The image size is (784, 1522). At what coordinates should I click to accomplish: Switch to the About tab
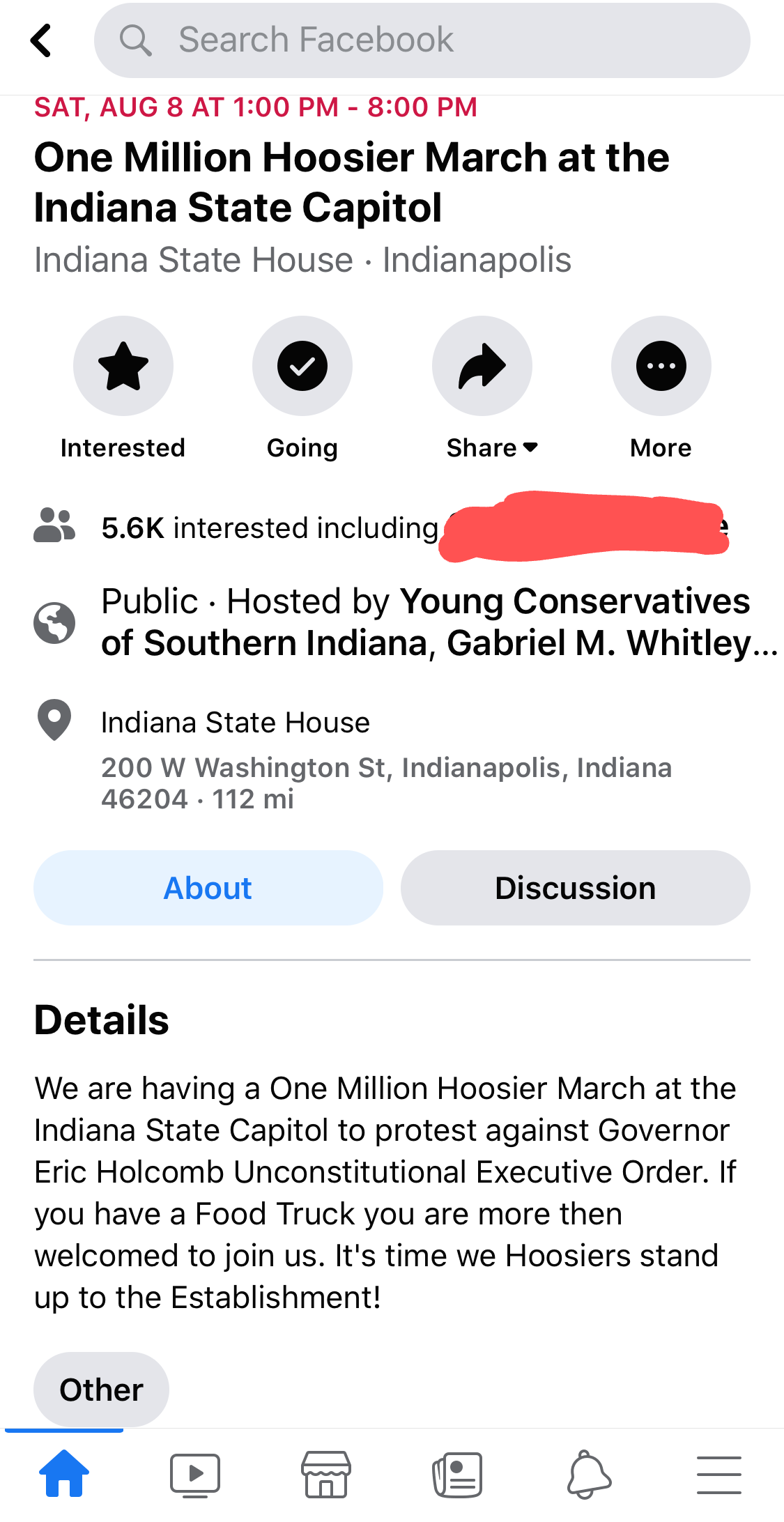click(208, 888)
